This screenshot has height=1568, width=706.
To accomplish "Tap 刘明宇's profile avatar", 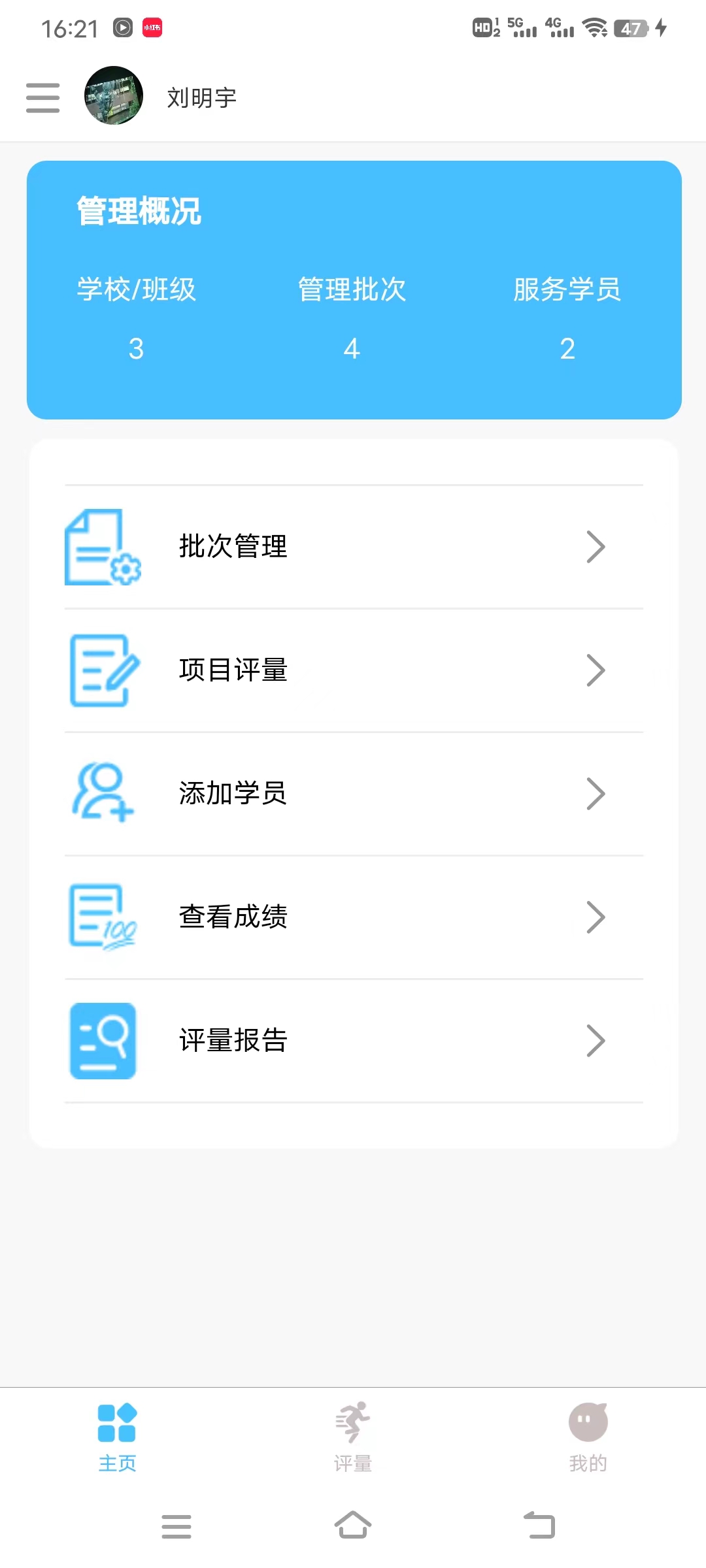I will click(x=114, y=96).
